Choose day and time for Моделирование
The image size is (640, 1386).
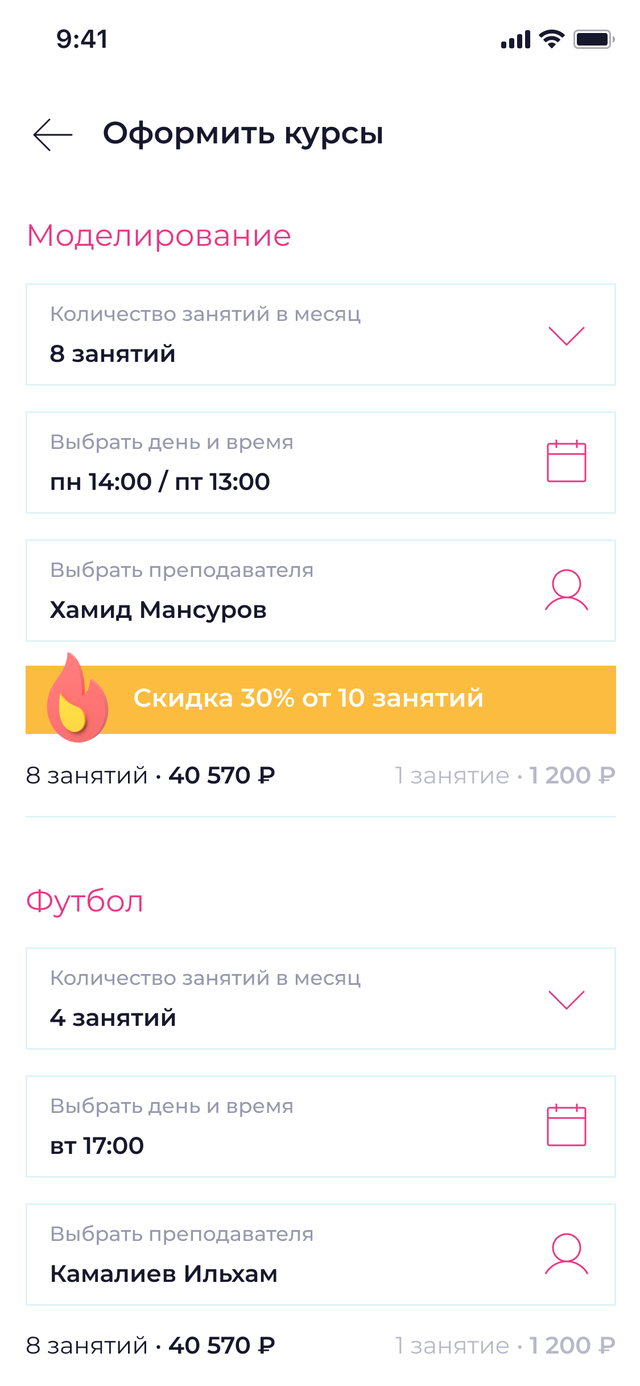click(x=320, y=463)
